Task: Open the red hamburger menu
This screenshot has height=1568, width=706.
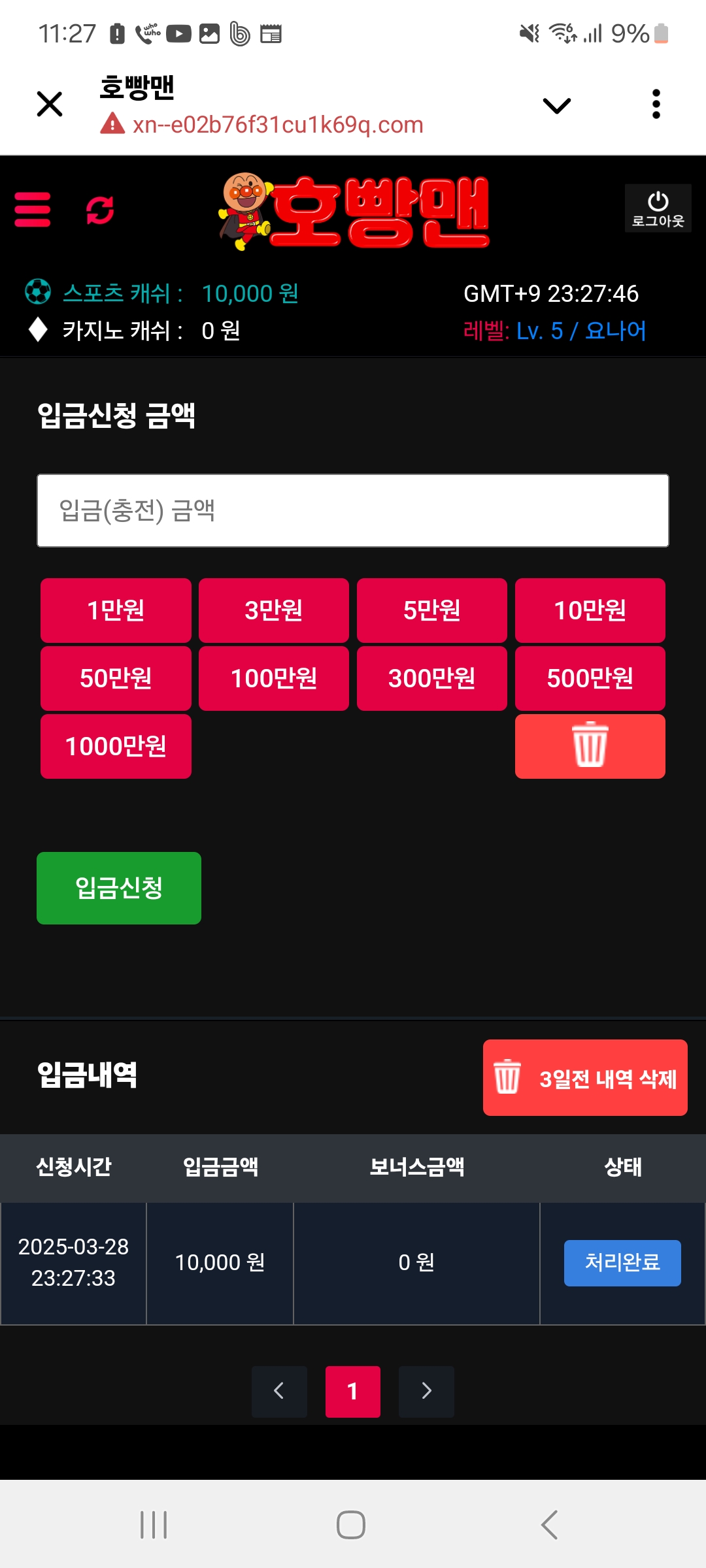Action: coord(33,209)
